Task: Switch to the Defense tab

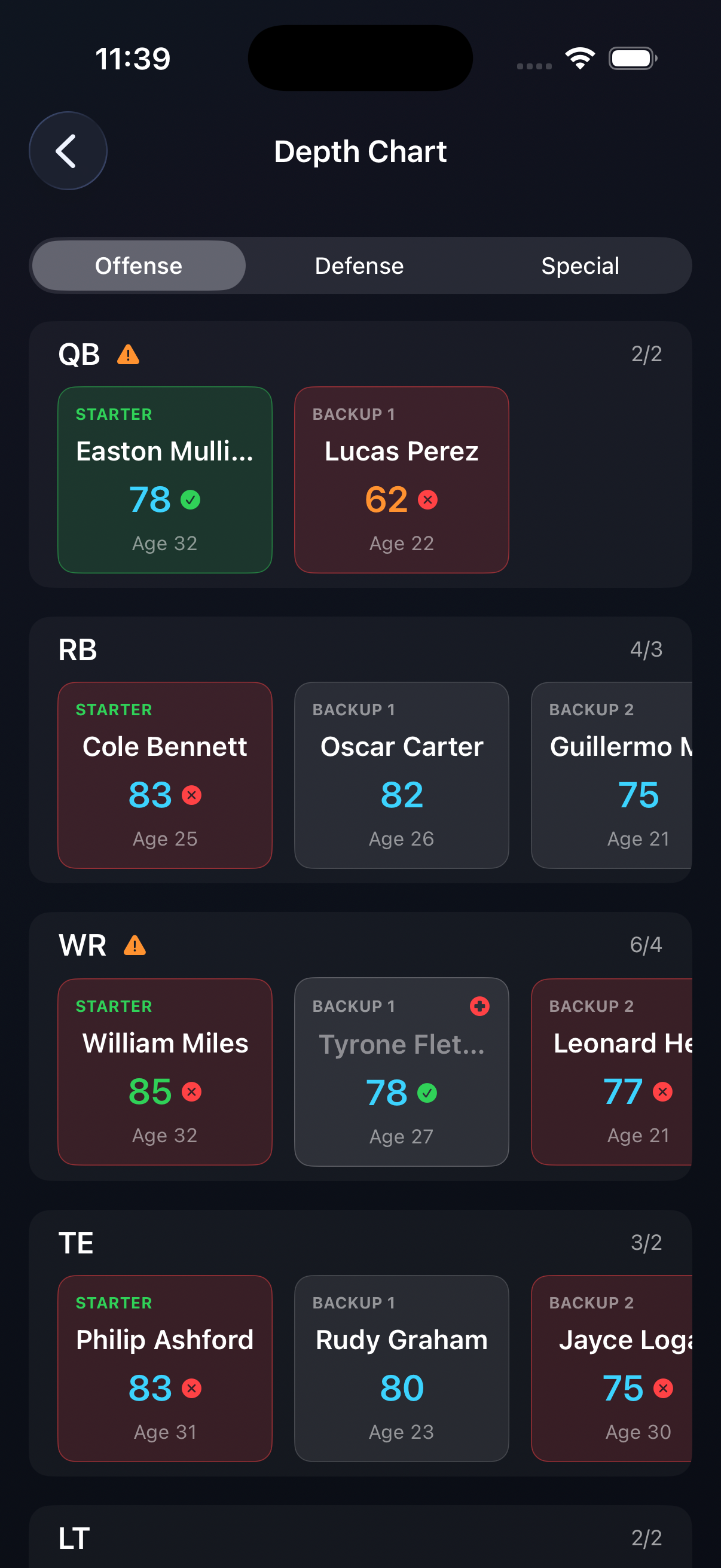Action: (x=359, y=266)
